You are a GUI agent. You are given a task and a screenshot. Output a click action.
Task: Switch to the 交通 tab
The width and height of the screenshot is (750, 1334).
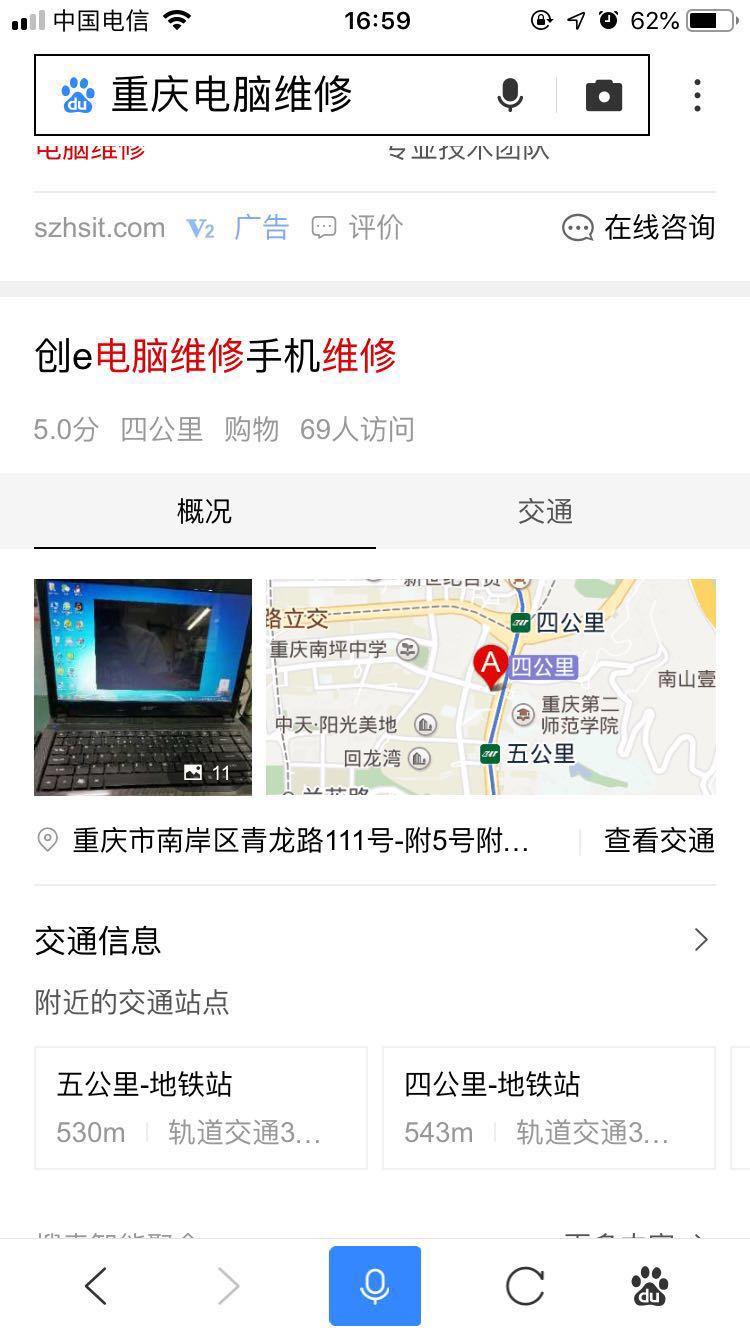pyautogui.click(x=546, y=512)
